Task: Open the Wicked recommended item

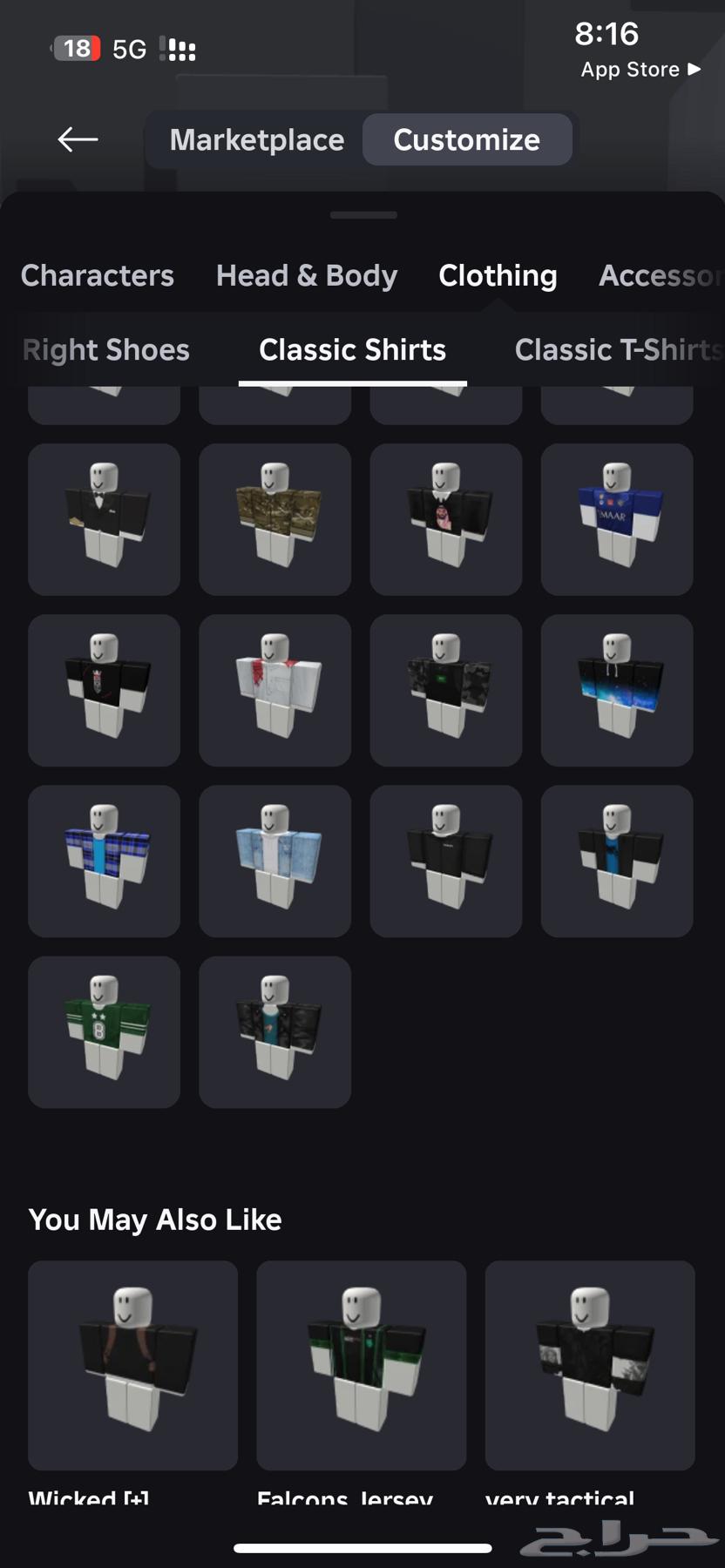Action: pos(132,1365)
